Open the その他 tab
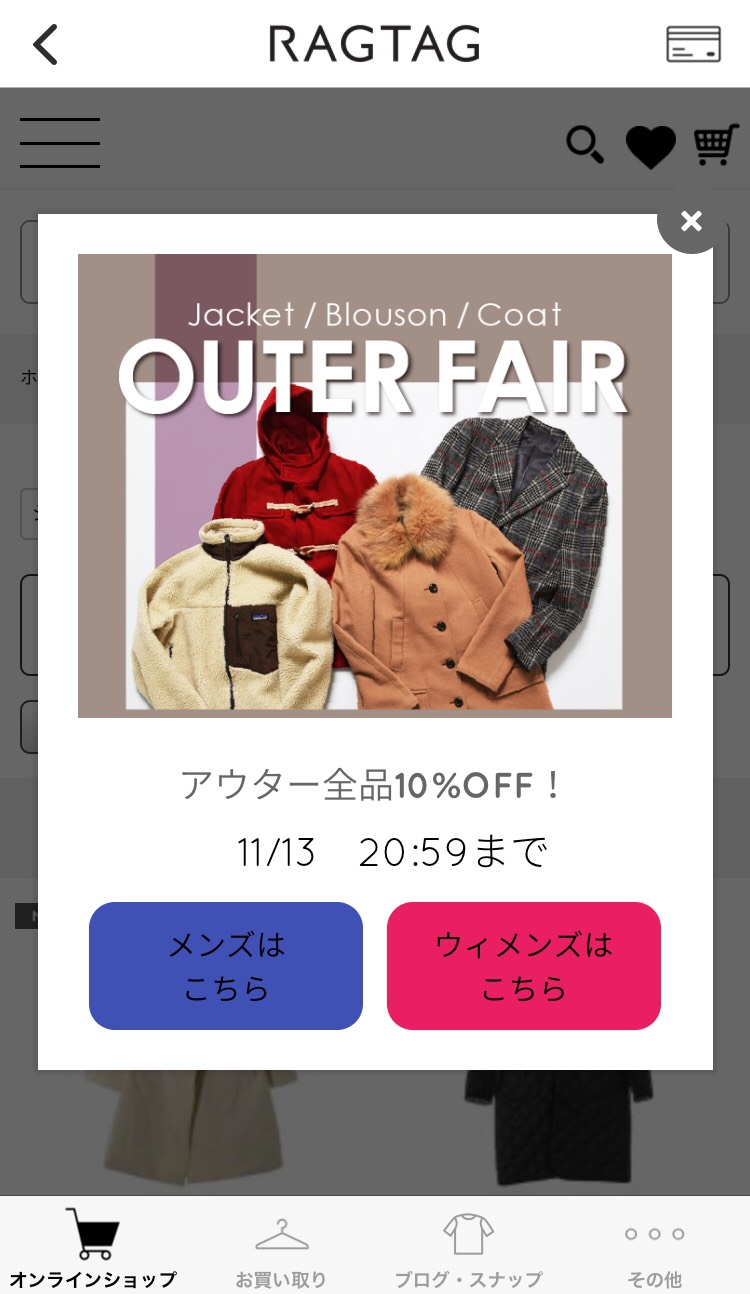 pos(655,1247)
